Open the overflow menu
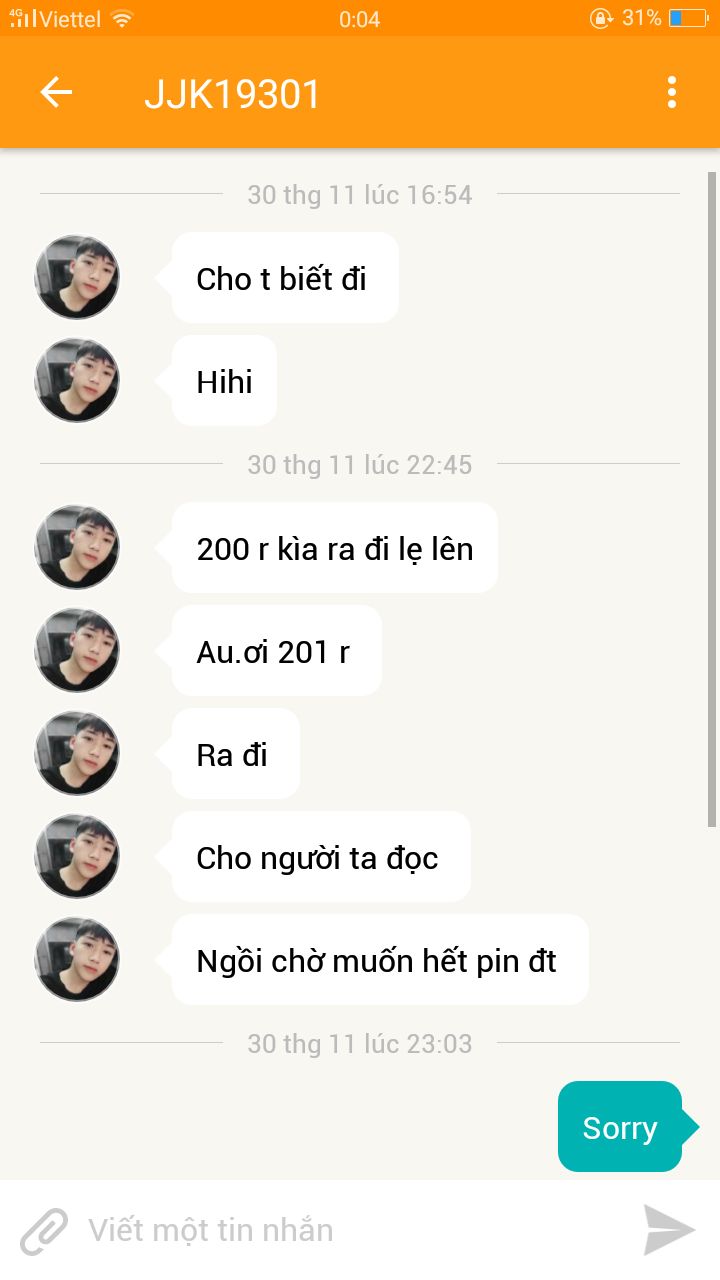 [671, 93]
